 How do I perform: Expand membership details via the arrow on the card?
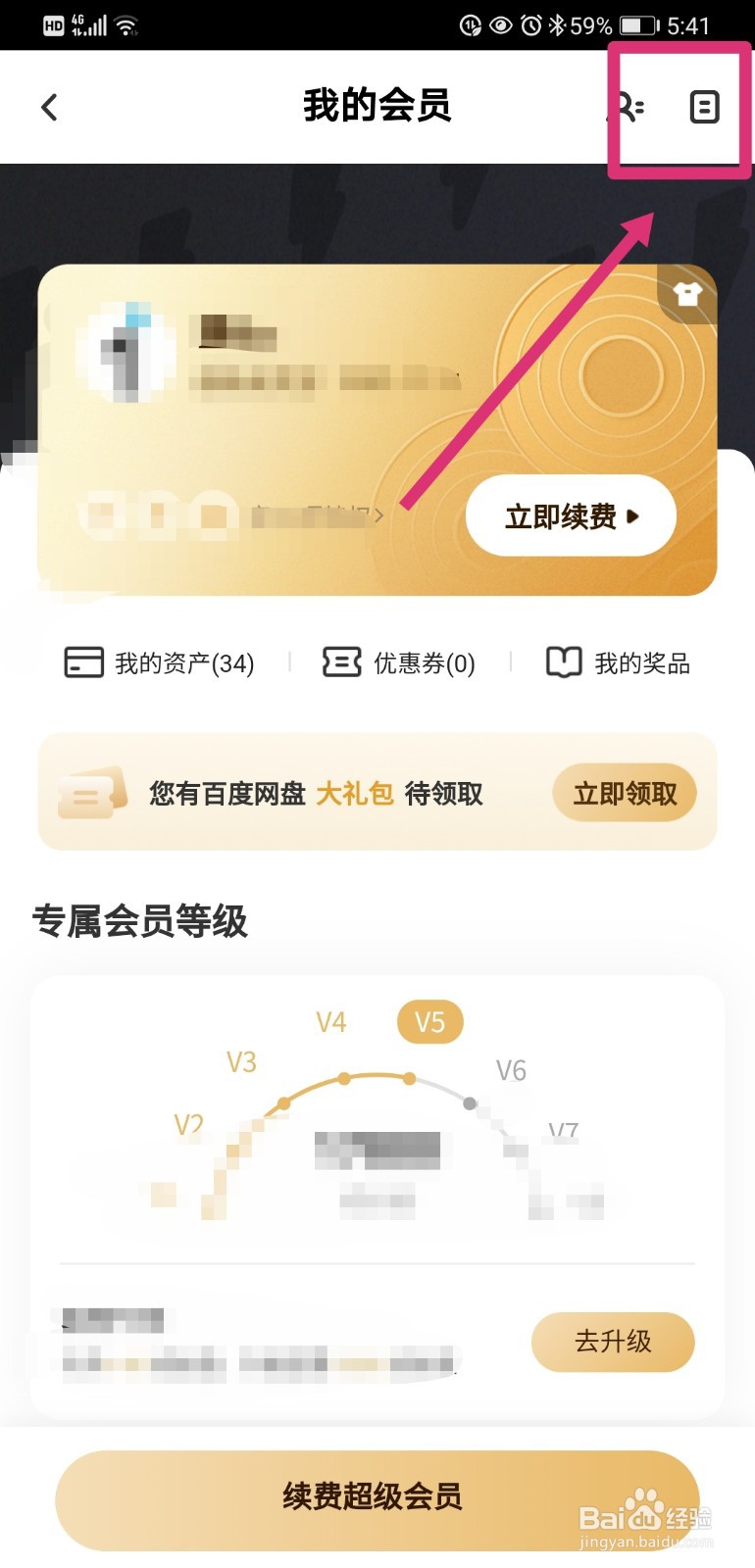tap(378, 514)
